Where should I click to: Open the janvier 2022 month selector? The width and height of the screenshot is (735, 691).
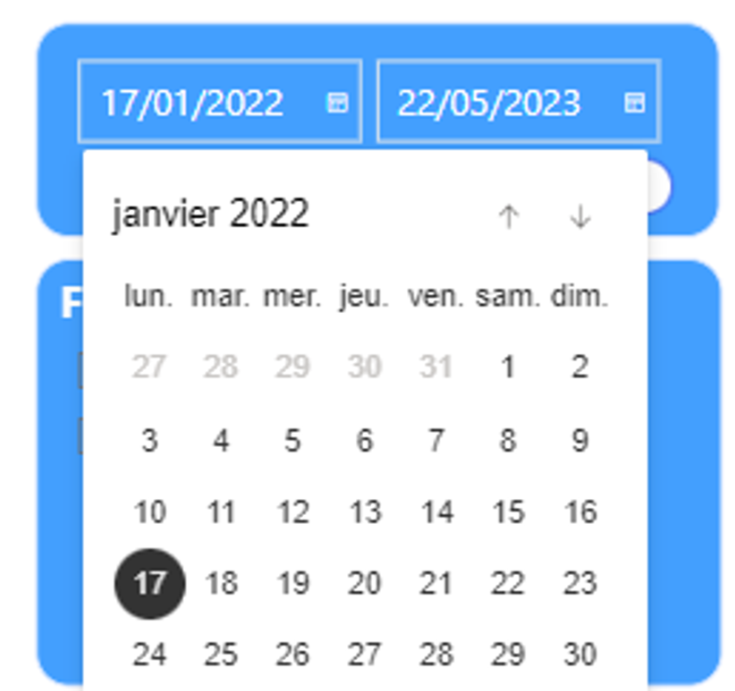coord(211,214)
